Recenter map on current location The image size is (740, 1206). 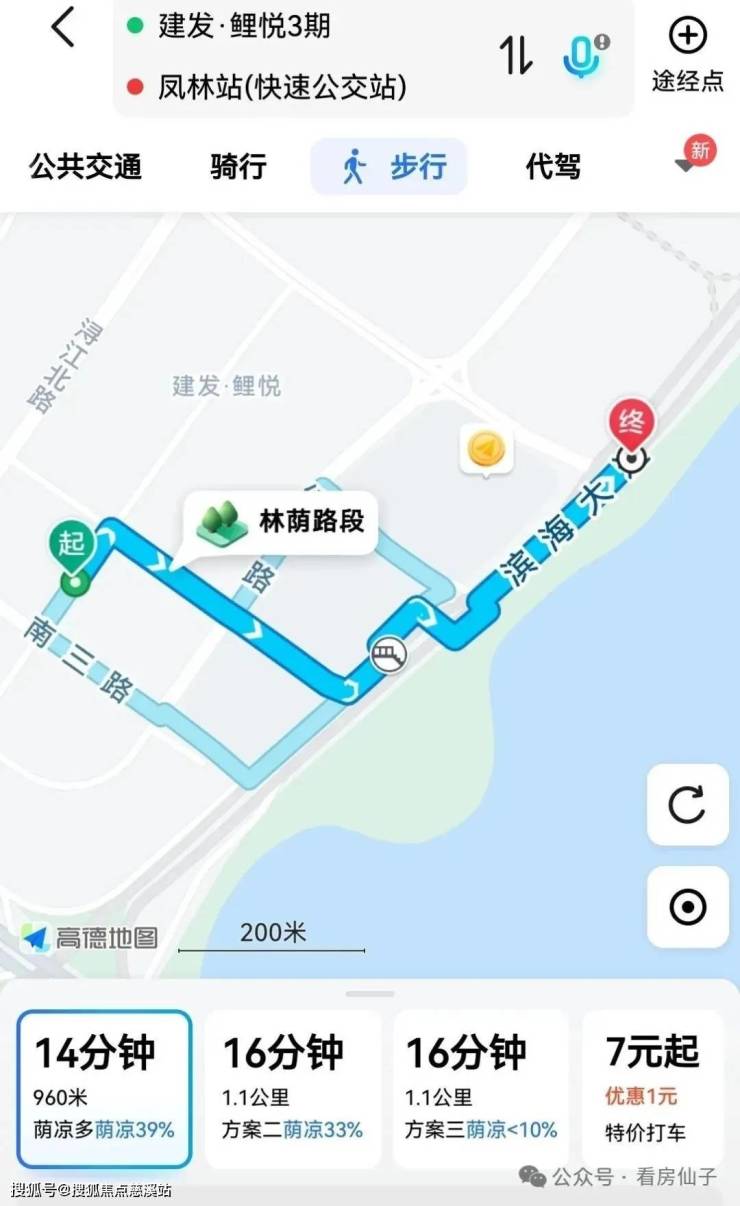point(687,907)
